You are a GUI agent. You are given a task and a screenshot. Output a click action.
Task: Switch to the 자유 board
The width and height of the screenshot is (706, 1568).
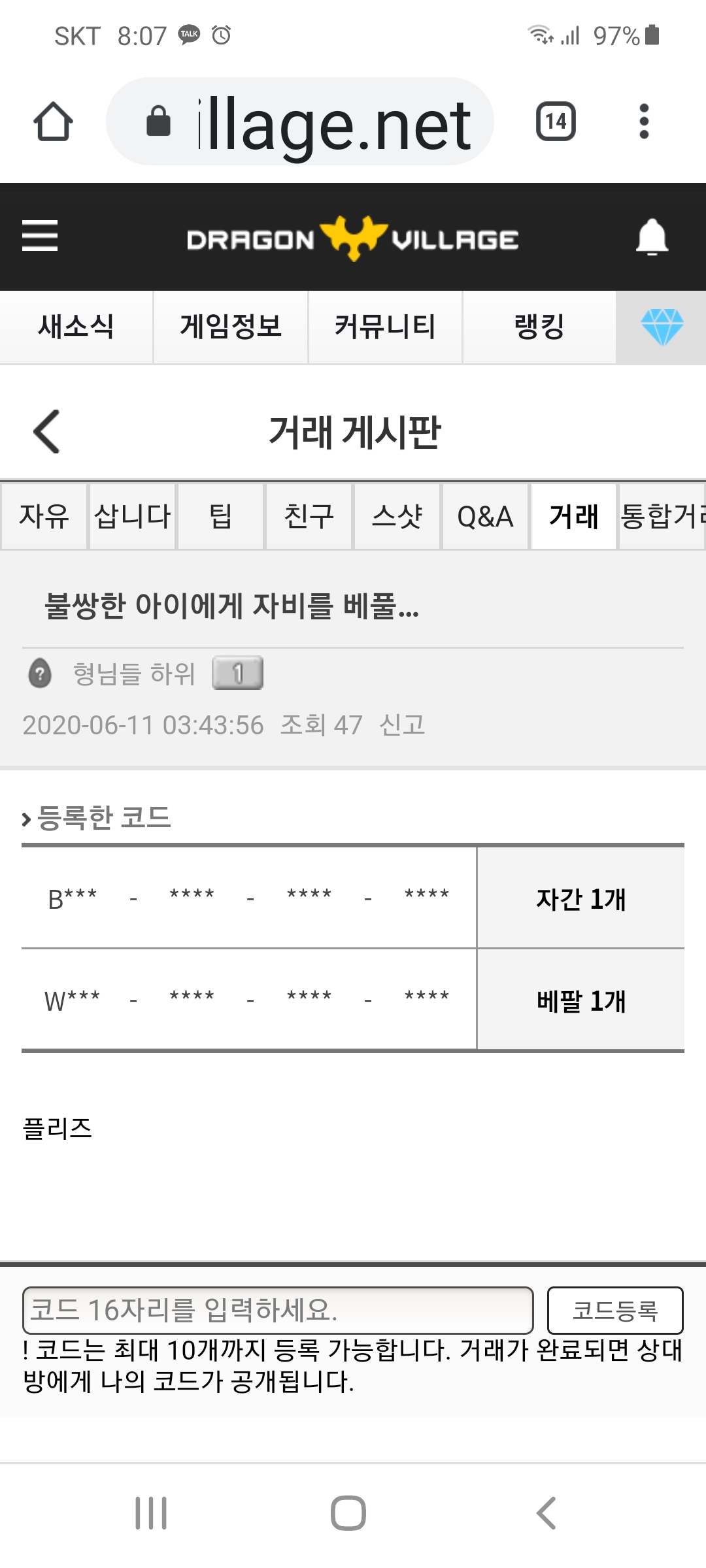coord(44,516)
